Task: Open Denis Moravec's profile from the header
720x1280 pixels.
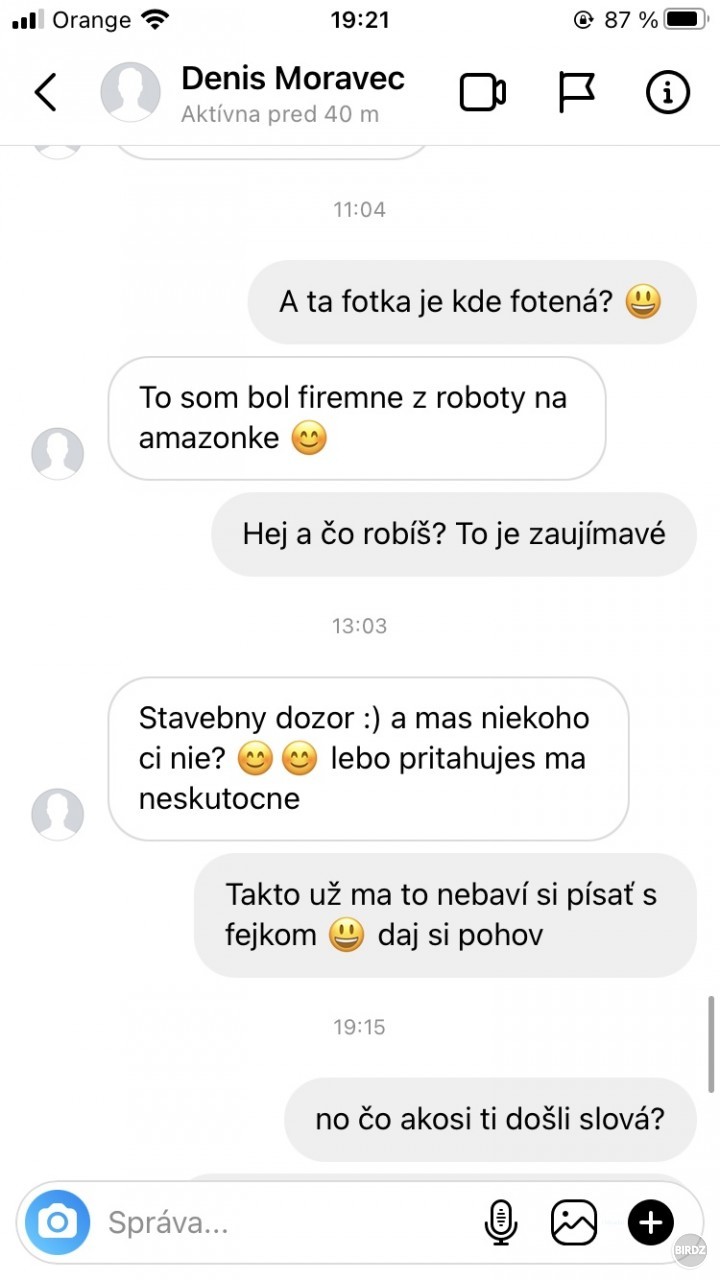Action: [x=292, y=79]
